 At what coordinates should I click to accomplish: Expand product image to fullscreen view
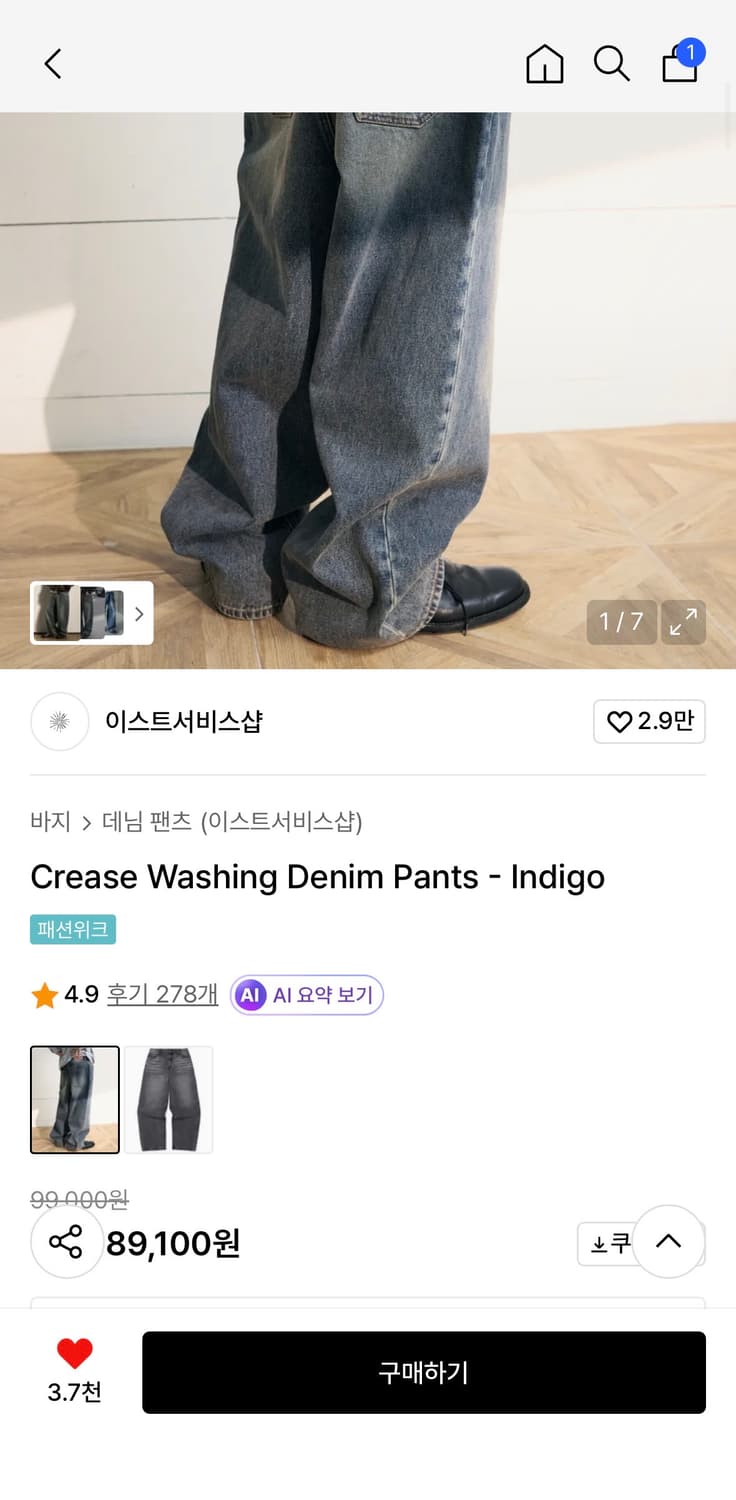pos(683,622)
